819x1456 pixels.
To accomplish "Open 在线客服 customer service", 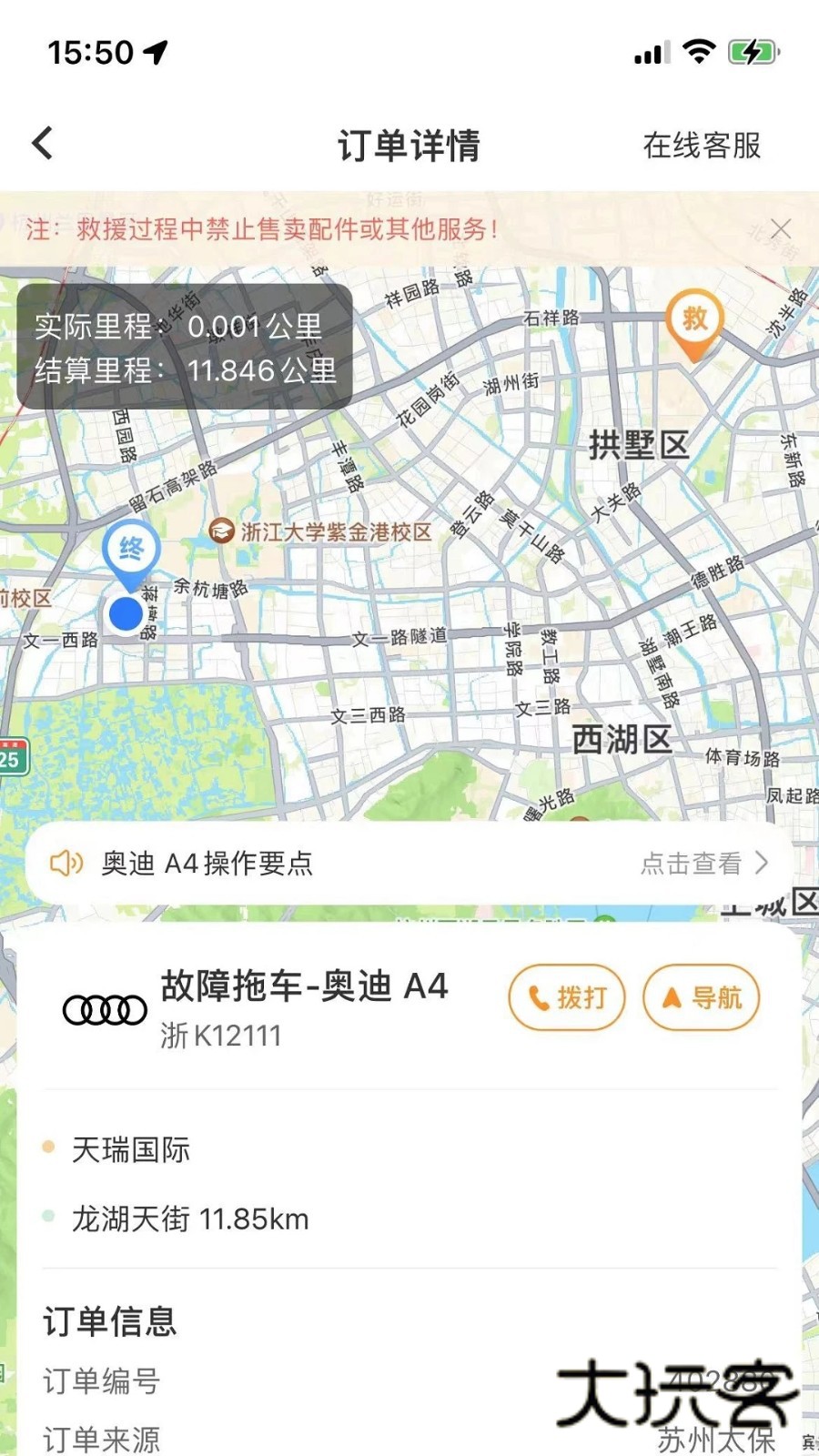I will tap(702, 143).
